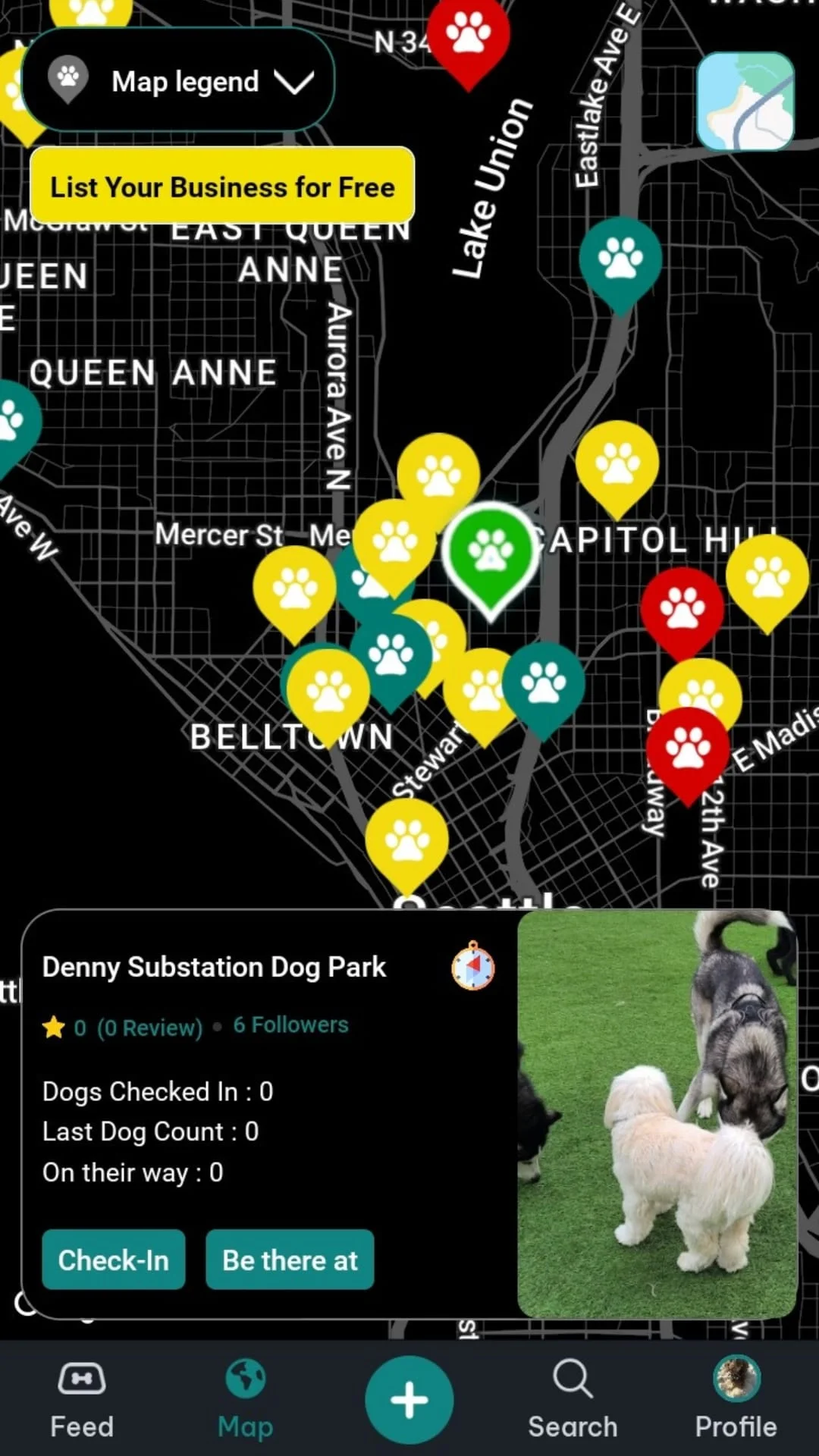819x1456 pixels.
Task: Tap the Be there at button
Action: (x=290, y=1260)
